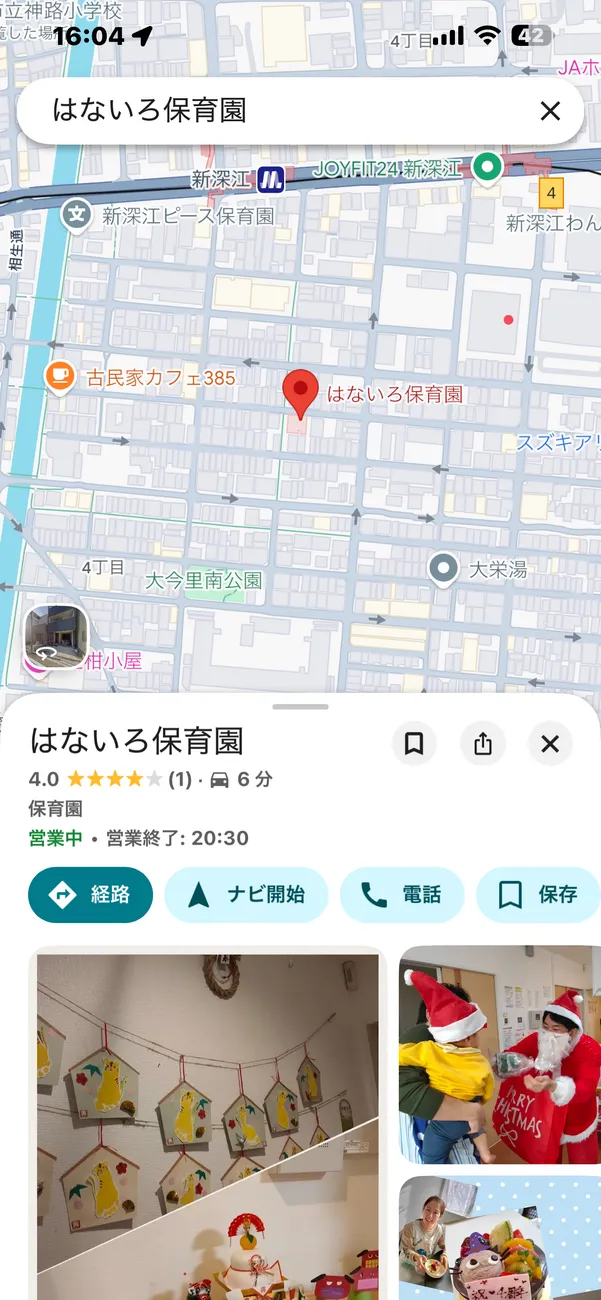Start navigation with ナビ開始
The image size is (601, 1300).
246,894
